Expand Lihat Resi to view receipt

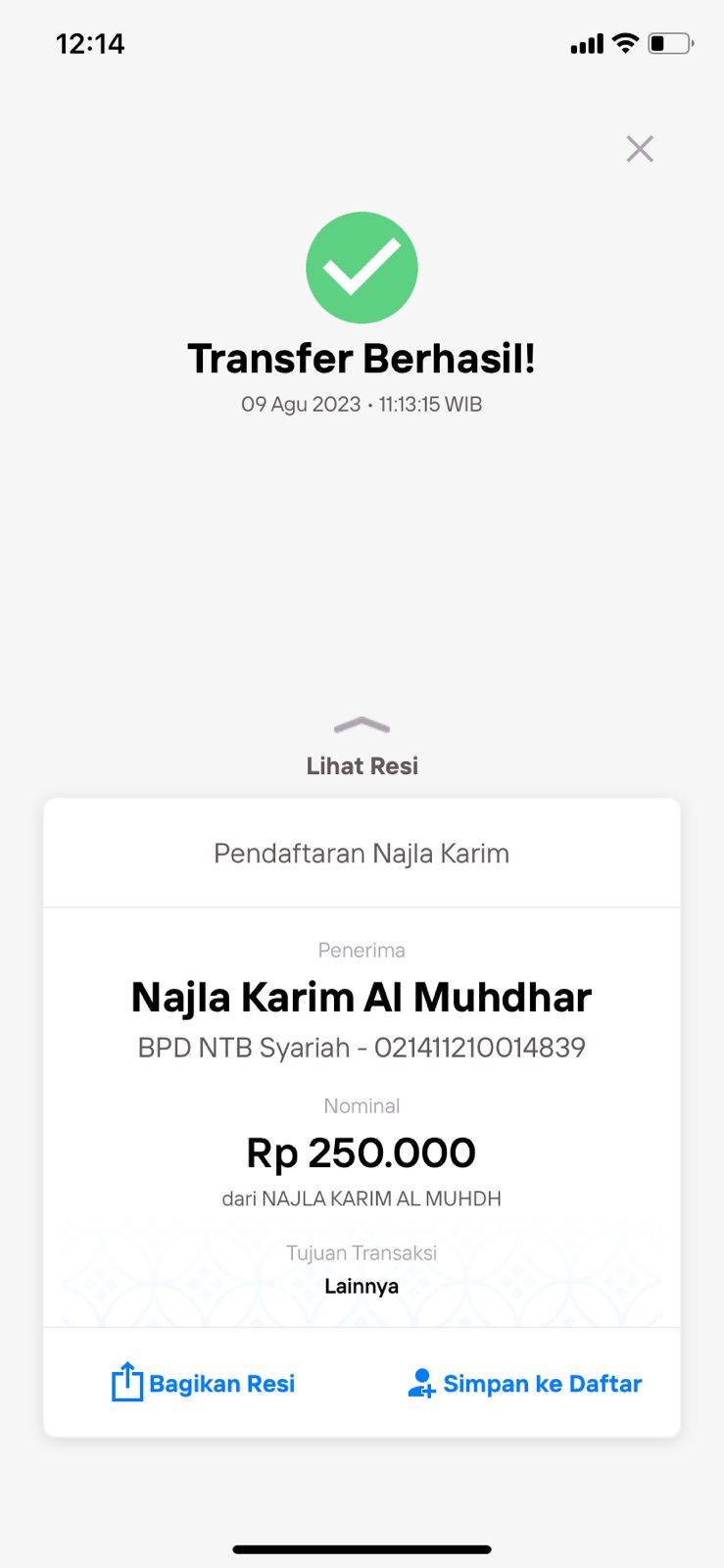pos(362,749)
